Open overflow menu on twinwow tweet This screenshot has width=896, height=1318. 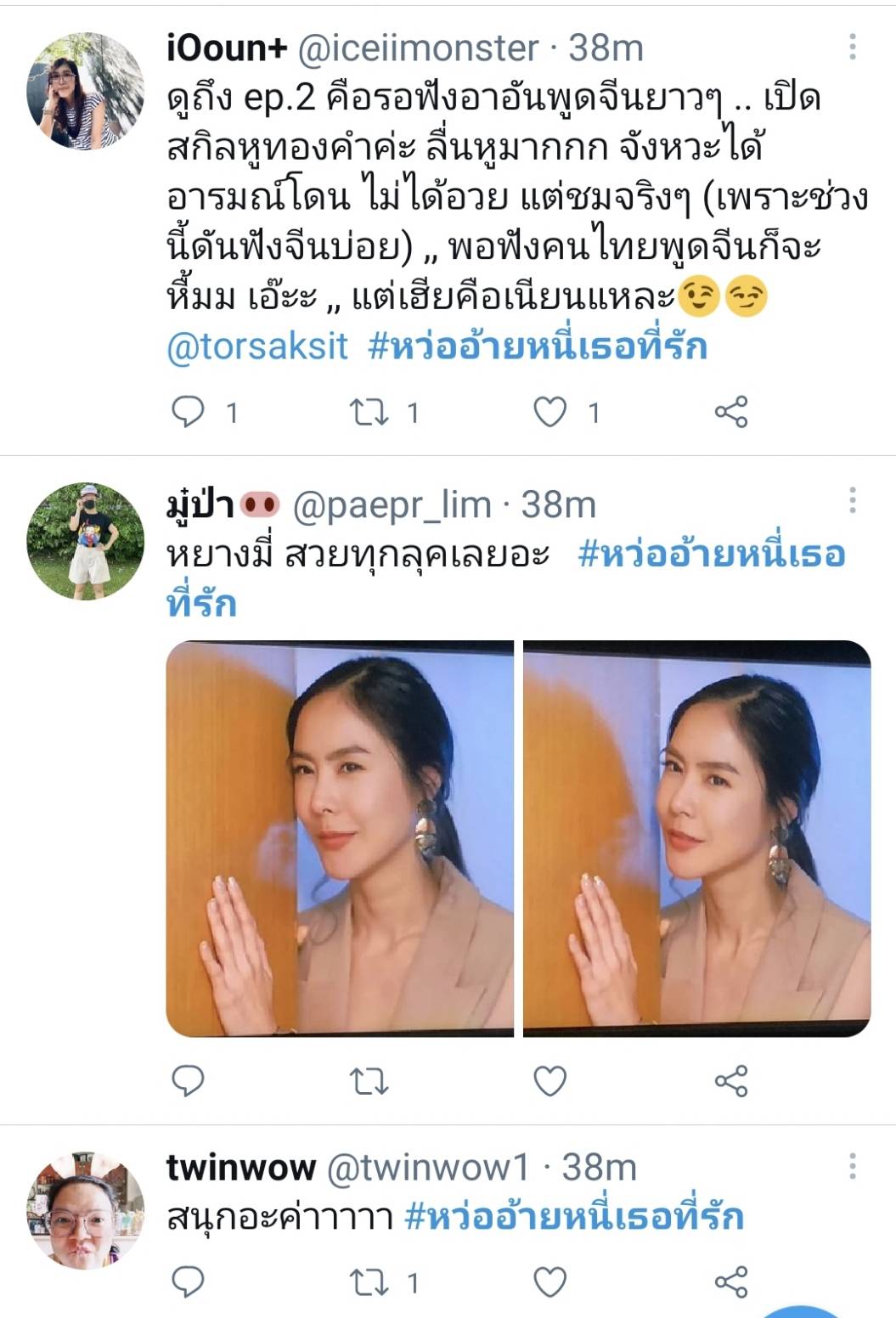tap(852, 1167)
